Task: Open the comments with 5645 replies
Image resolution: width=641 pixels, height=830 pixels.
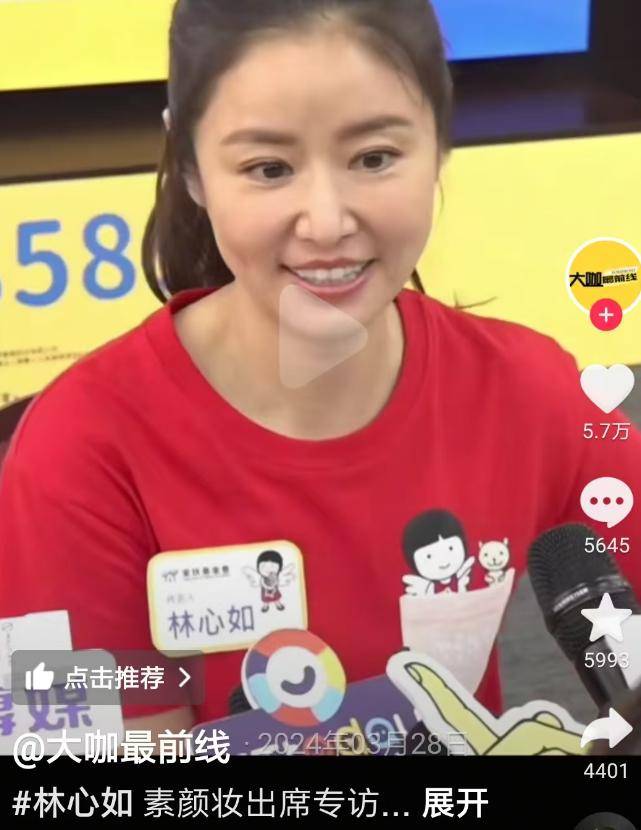Action: (607, 502)
